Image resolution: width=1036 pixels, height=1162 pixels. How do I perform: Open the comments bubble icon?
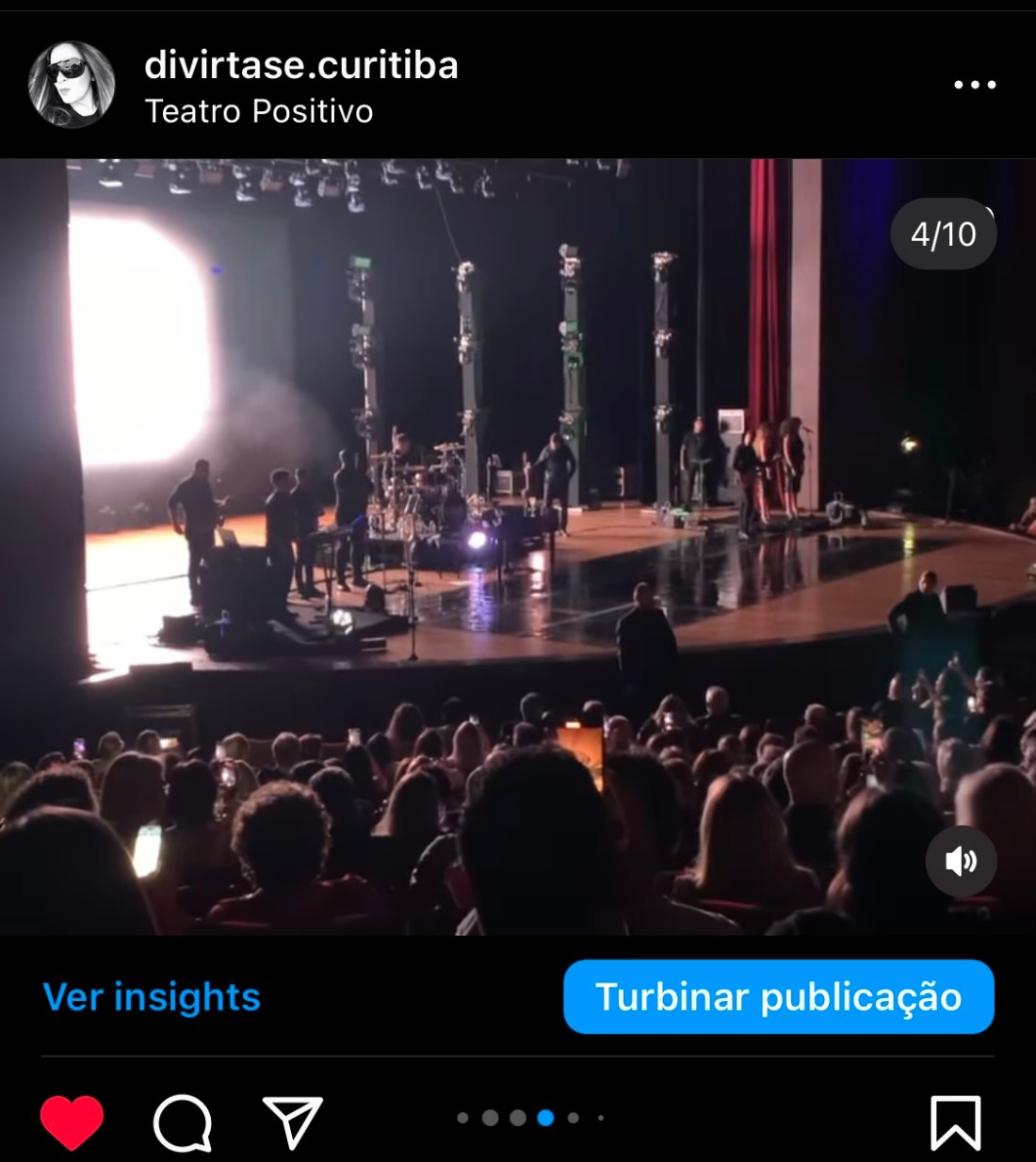(x=182, y=1122)
